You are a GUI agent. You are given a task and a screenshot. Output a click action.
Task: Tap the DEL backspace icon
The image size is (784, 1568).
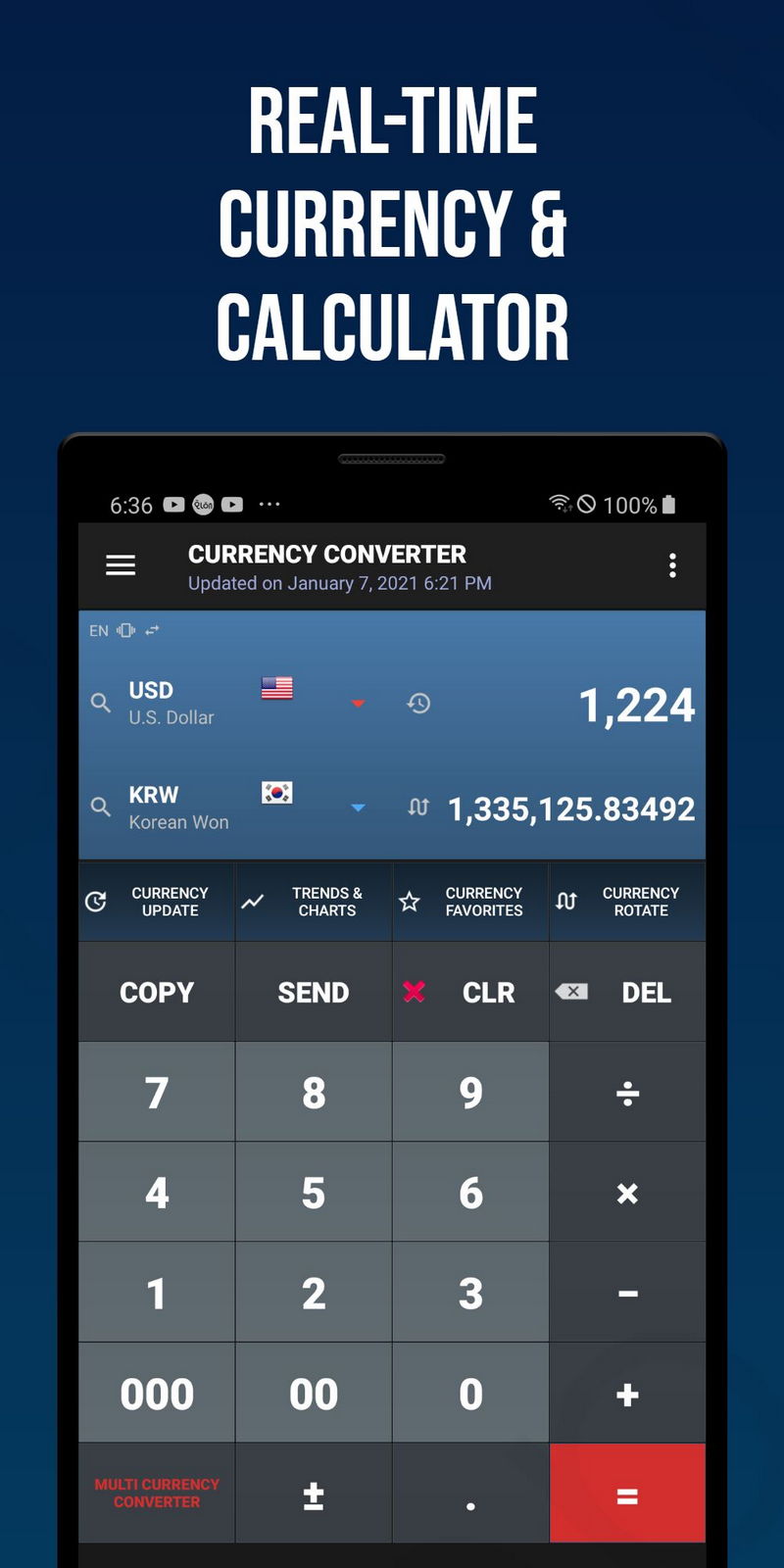571,993
